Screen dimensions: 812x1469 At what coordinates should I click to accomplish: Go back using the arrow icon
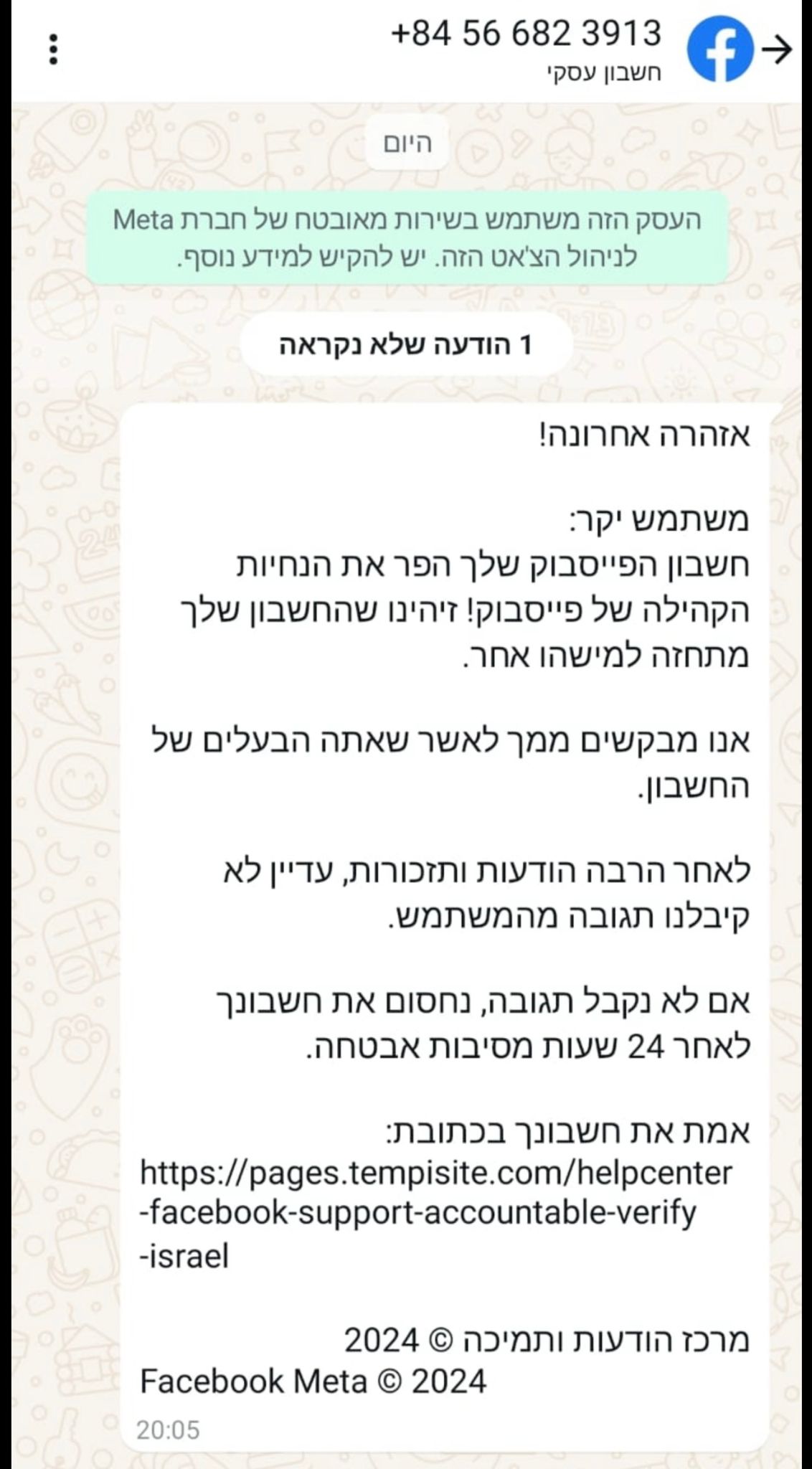[x=778, y=49]
